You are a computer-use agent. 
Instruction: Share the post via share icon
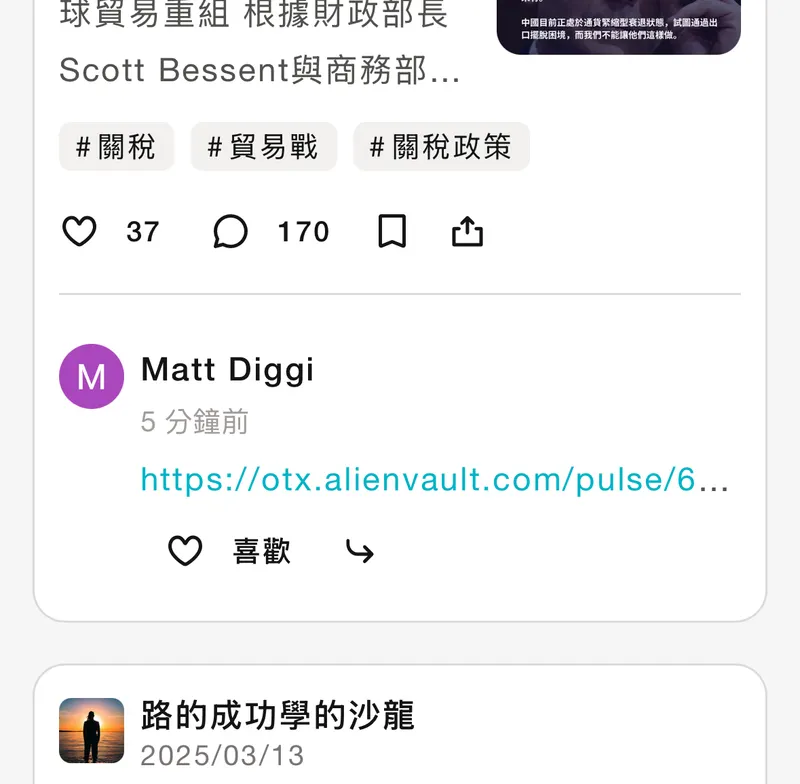(467, 232)
